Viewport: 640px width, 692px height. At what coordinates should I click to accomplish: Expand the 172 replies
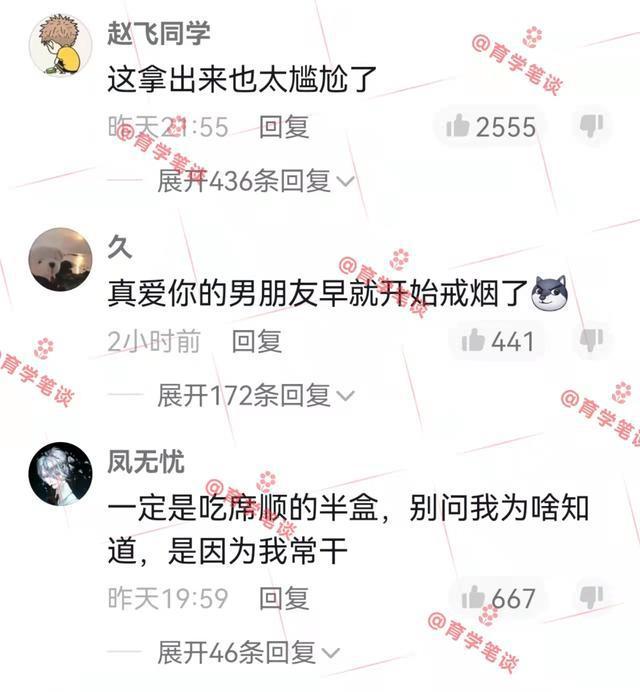tap(256, 396)
